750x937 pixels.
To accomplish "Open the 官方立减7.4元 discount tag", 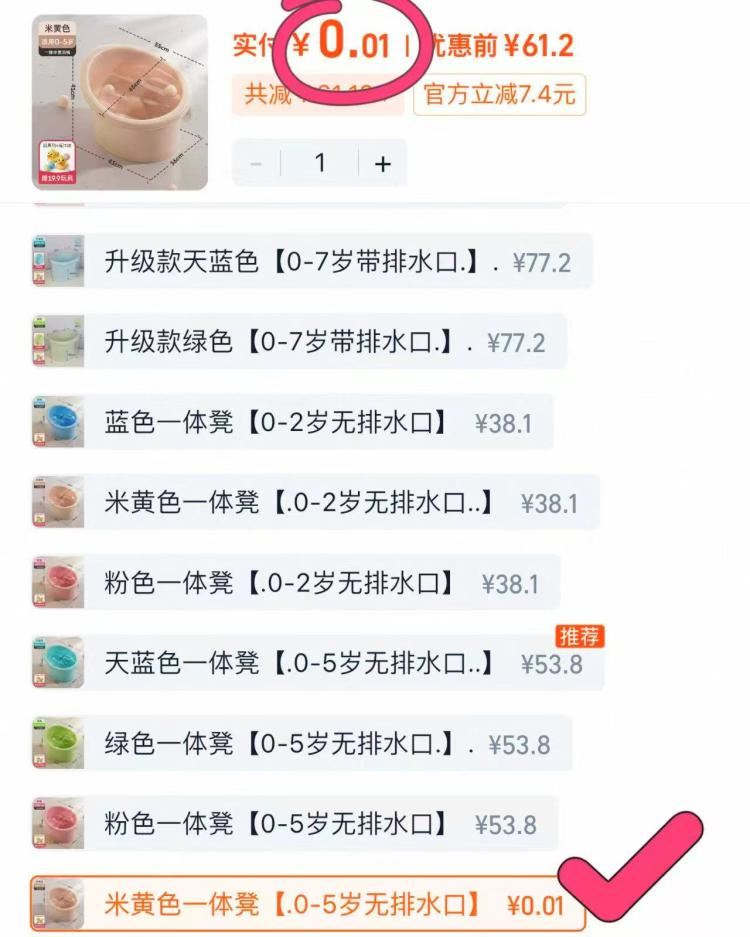I will point(499,95).
